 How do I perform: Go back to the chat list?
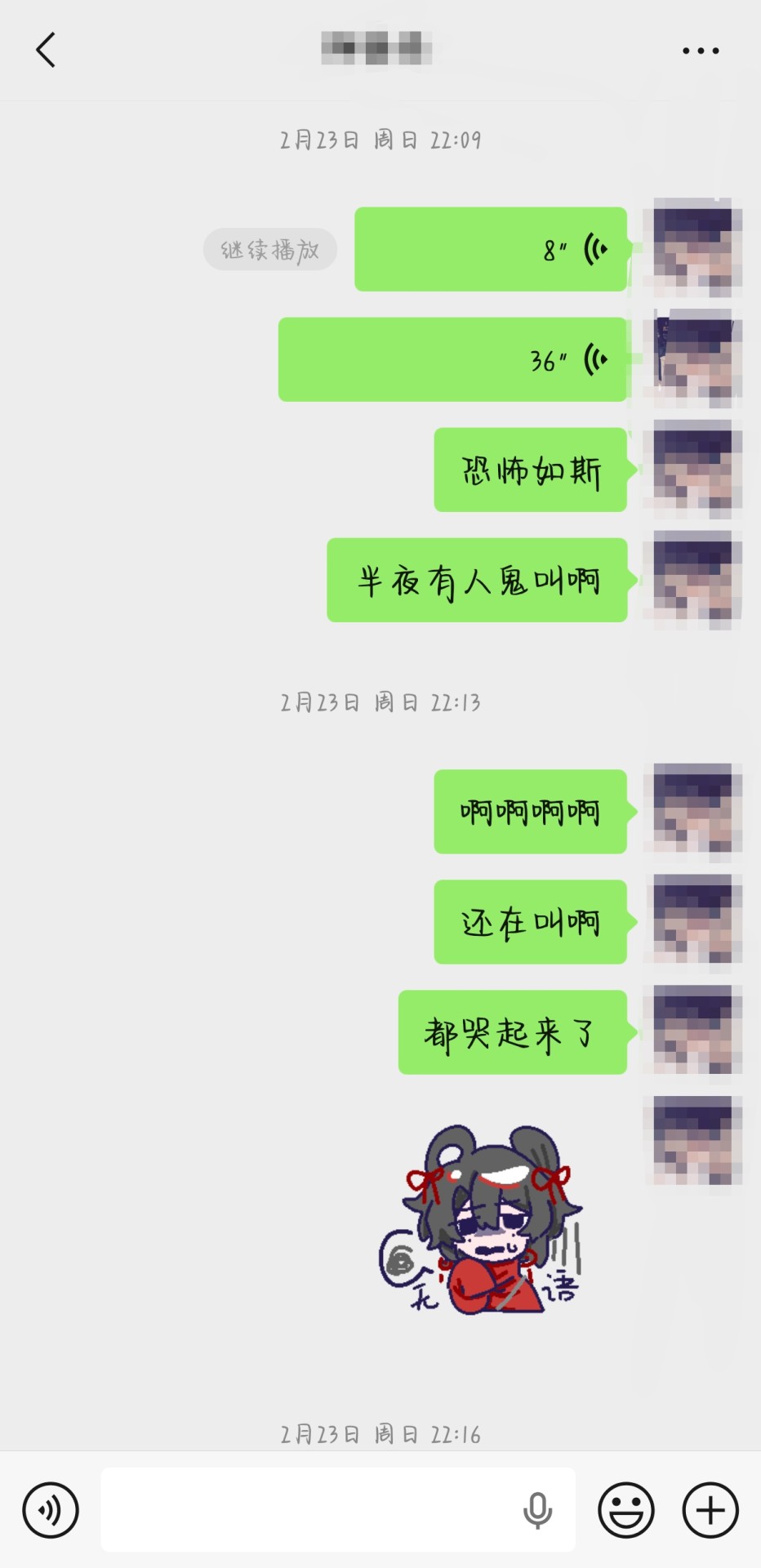click(46, 50)
